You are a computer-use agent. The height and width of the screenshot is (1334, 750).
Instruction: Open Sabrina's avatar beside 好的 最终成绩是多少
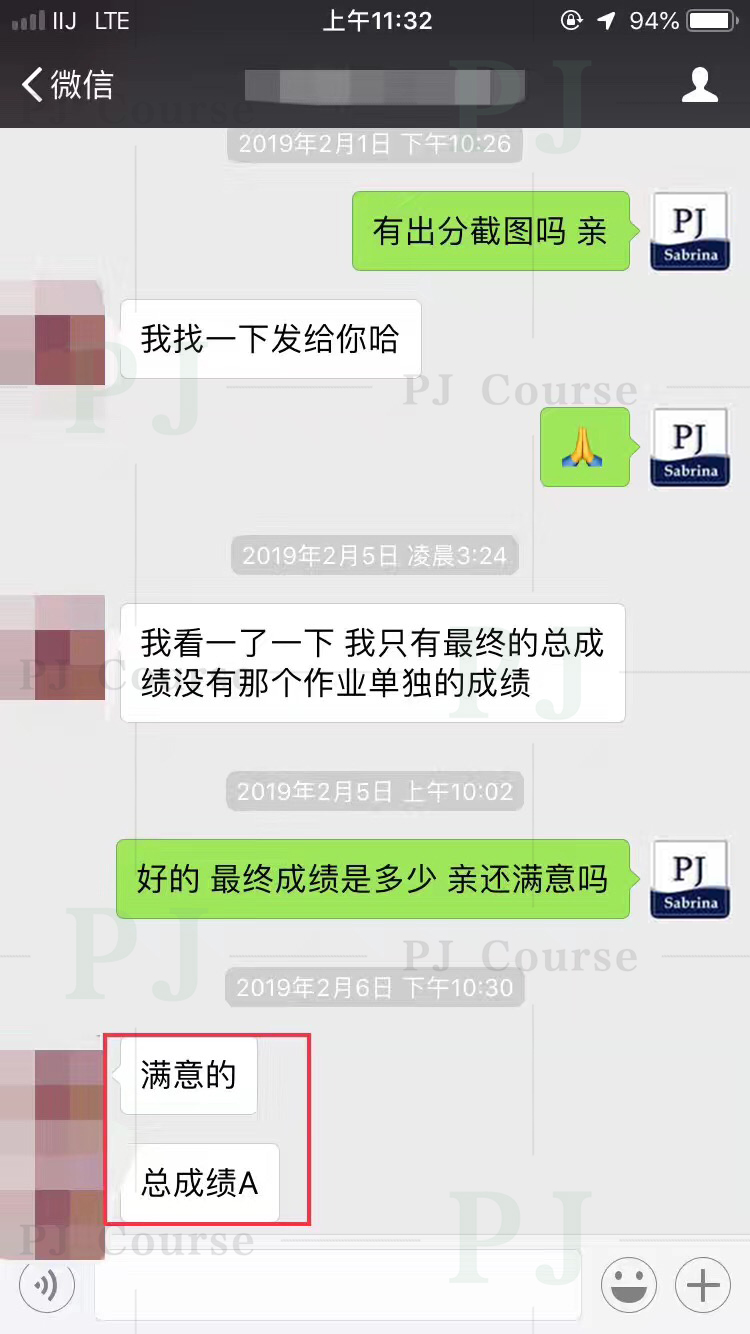pos(690,879)
